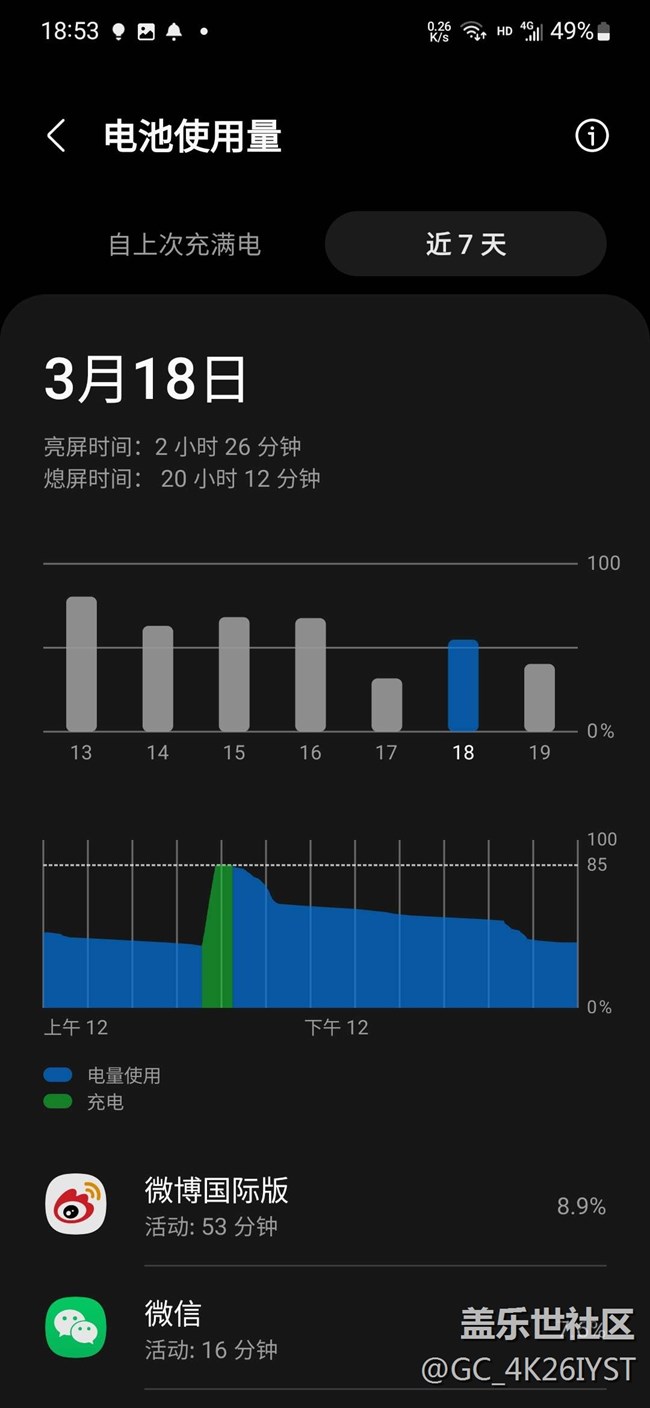Image resolution: width=650 pixels, height=1408 pixels.
Task: Open the battery usage info icon
Action: click(591, 136)
